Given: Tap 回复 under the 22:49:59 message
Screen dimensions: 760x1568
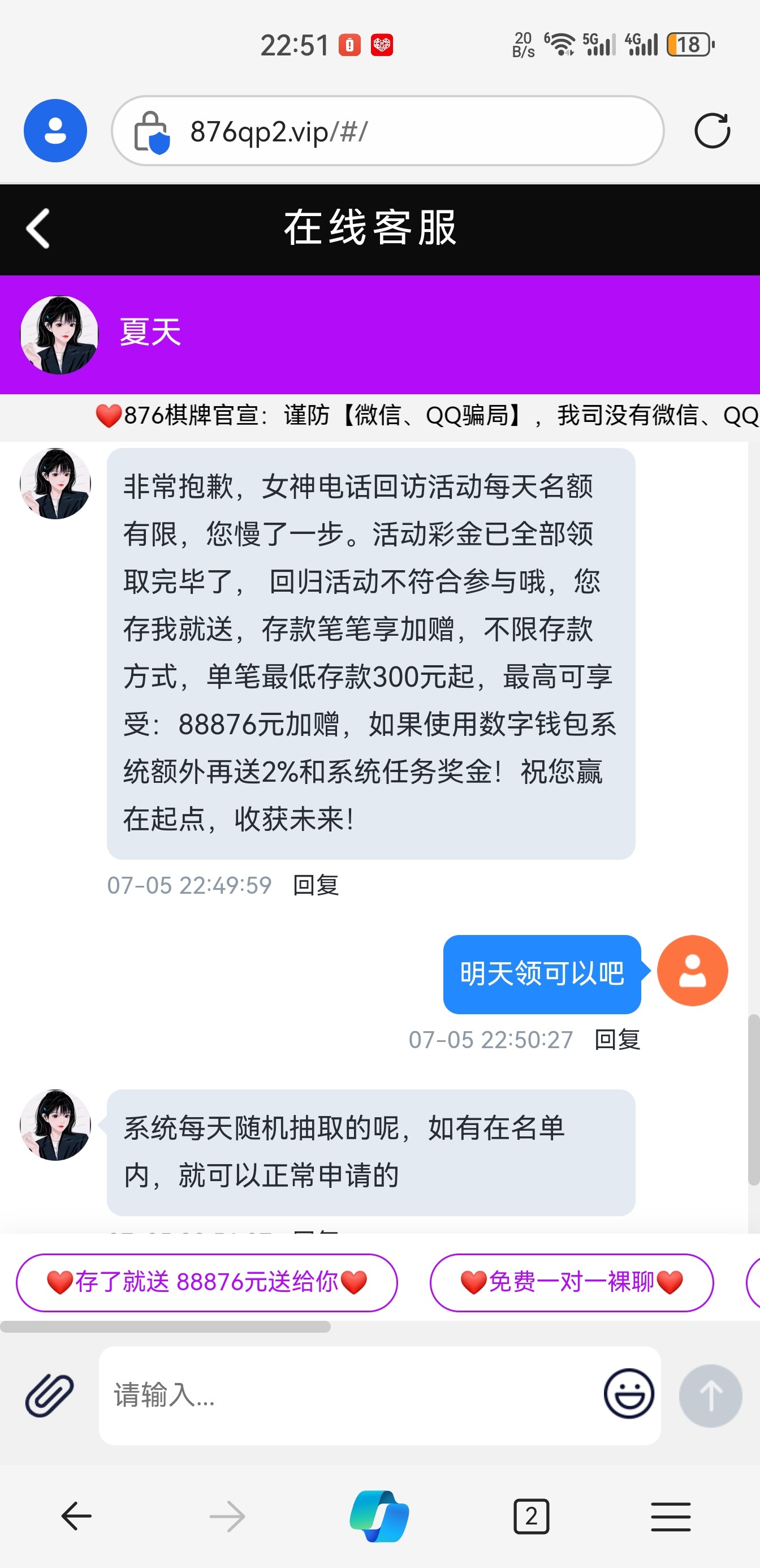Looking at the screenshot, I should (315, 885).
